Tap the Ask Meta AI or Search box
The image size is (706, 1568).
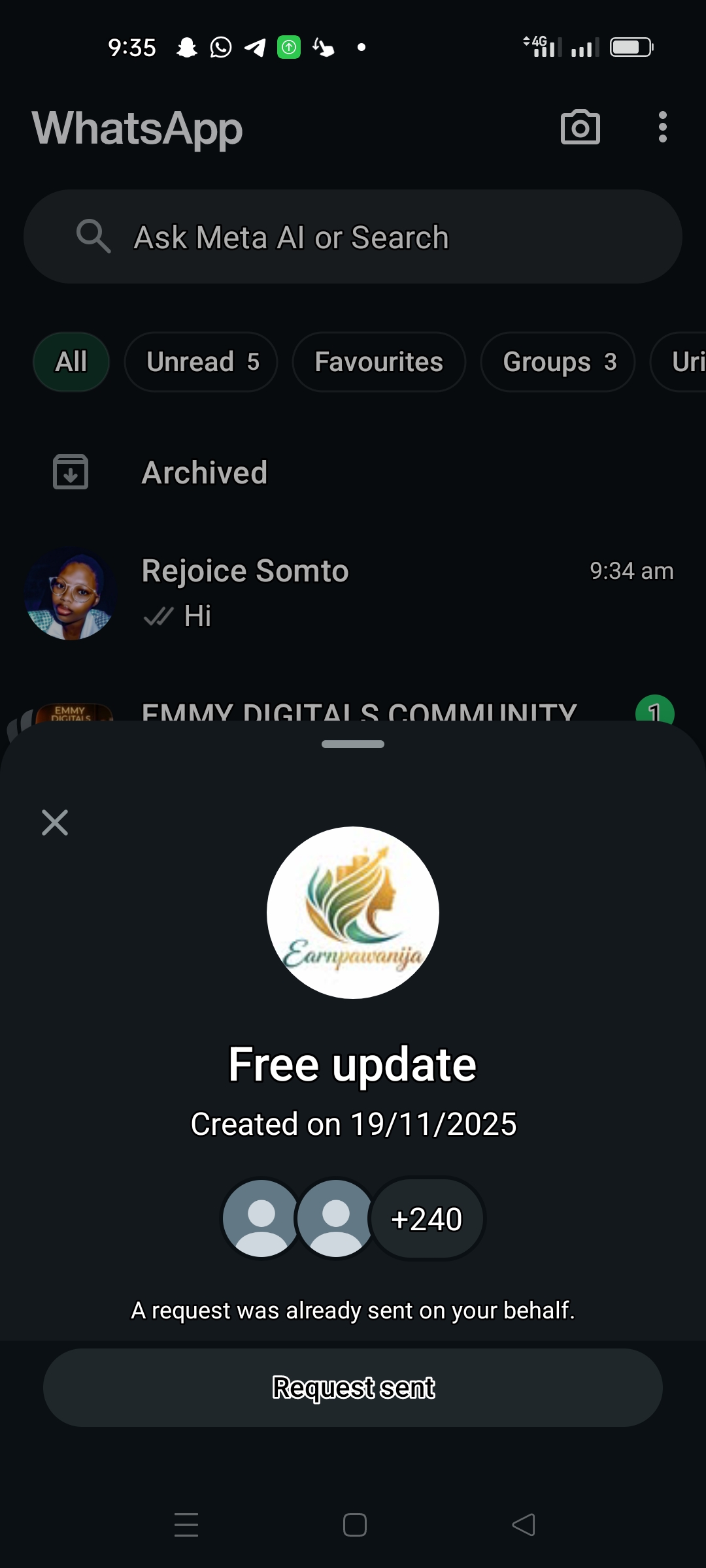[x=353, y=237]
